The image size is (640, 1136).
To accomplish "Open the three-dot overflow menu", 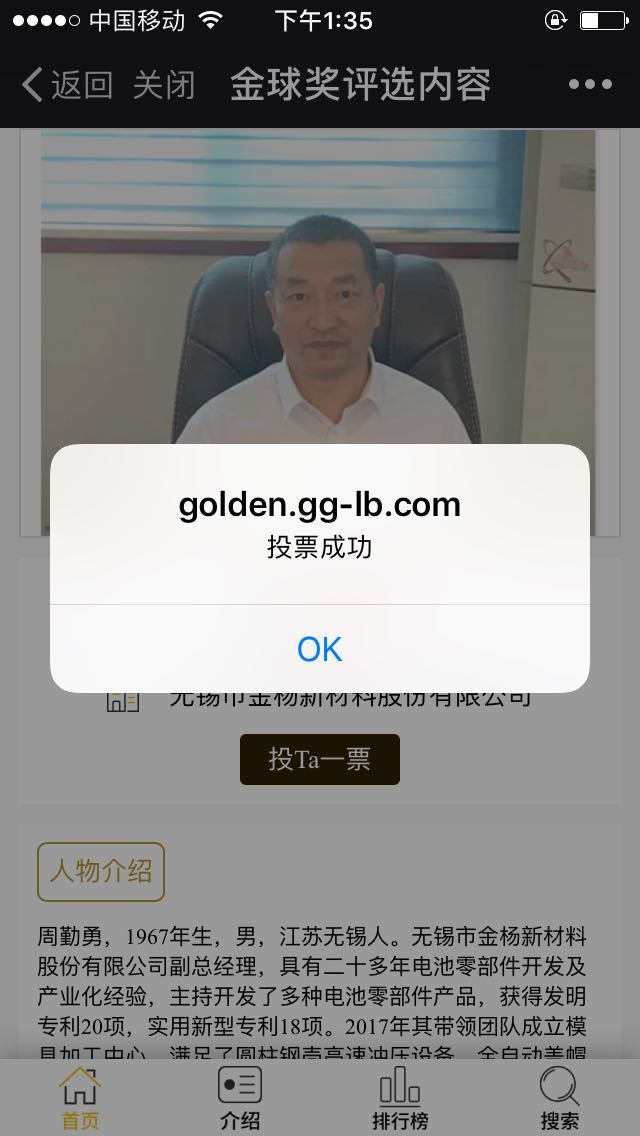I will [590, 85].
